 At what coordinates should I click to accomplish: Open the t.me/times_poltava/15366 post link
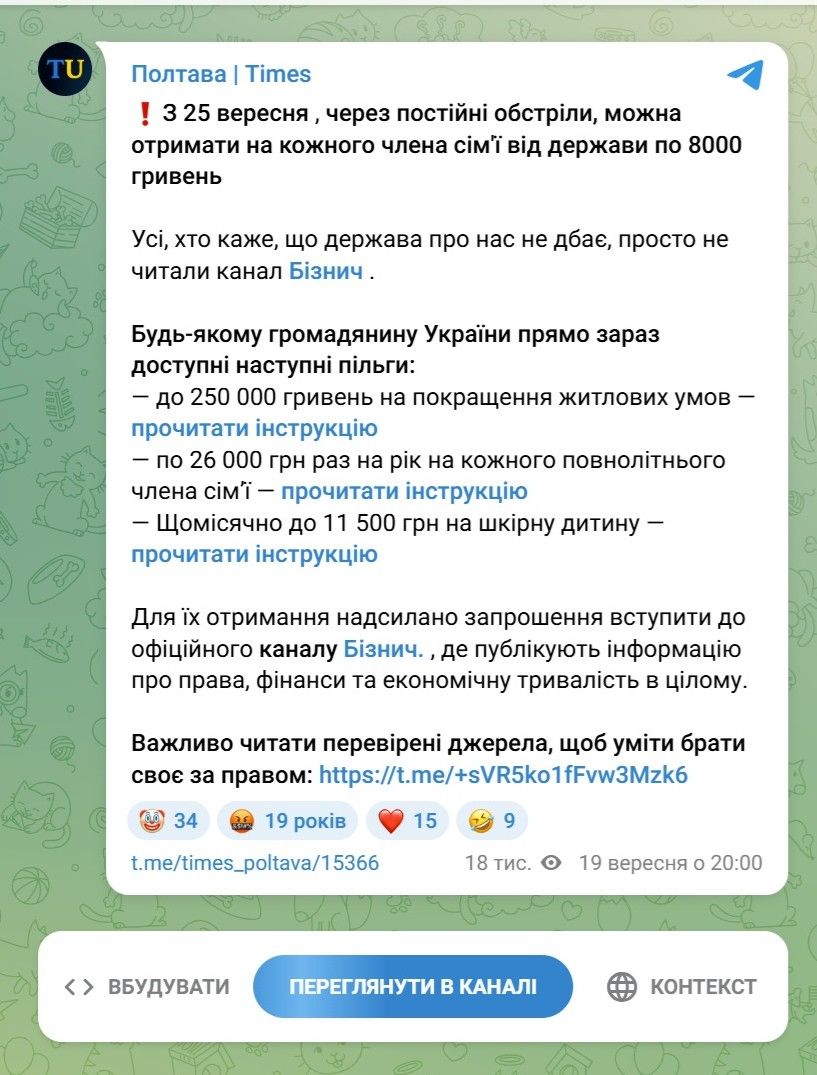(255, 862)
